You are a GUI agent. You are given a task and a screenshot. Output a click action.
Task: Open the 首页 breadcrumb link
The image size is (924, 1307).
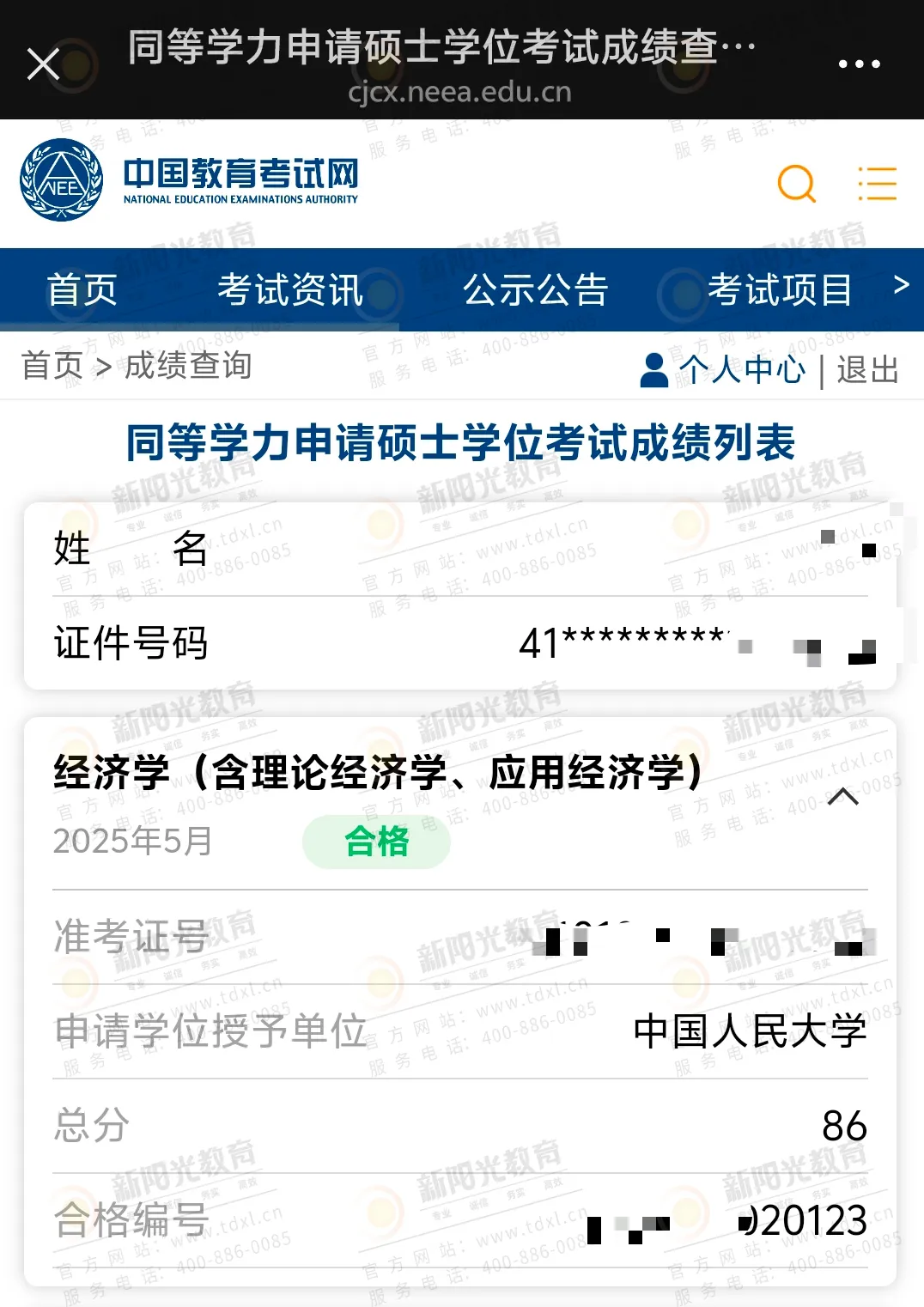point(52,366)
